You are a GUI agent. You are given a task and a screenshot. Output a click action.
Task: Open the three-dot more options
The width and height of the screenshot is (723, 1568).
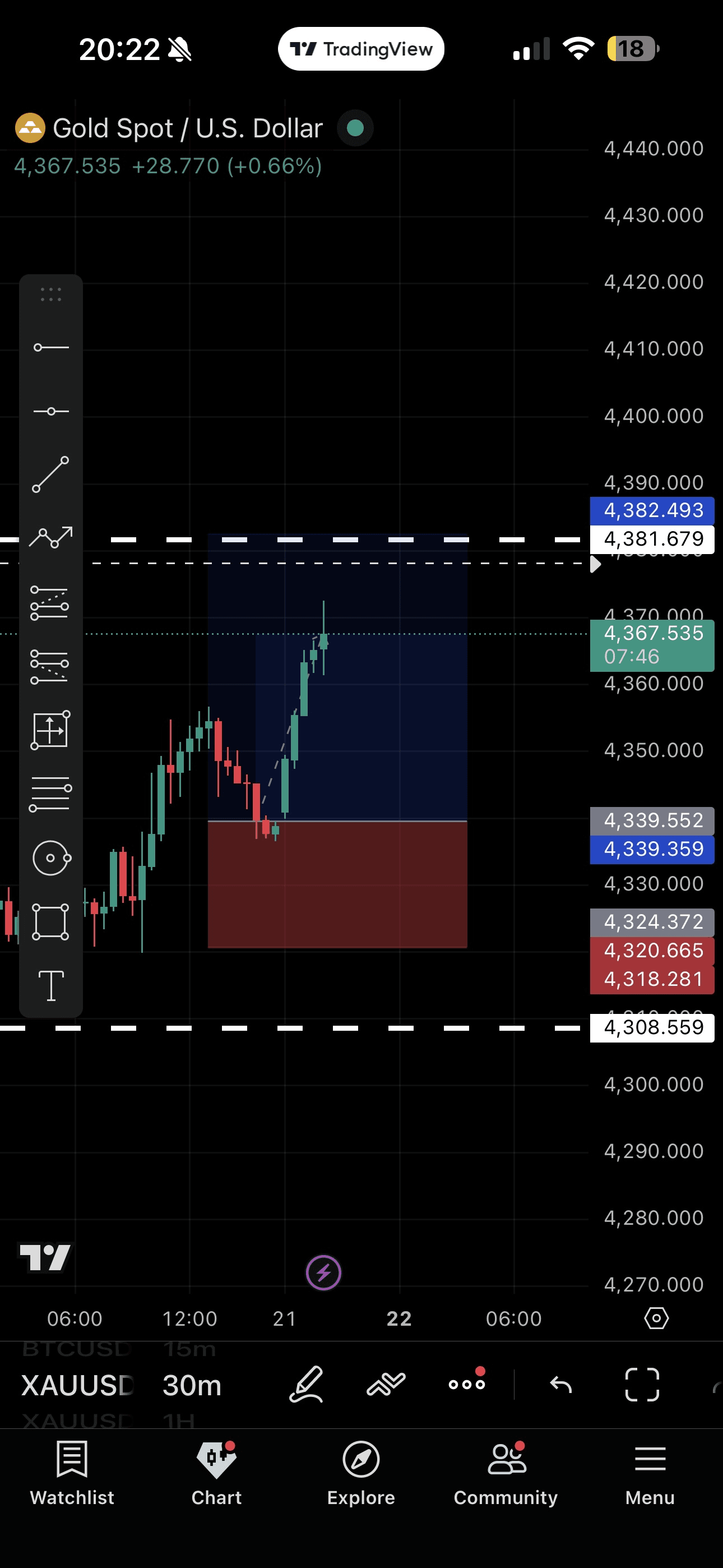tap(467, 1385)
